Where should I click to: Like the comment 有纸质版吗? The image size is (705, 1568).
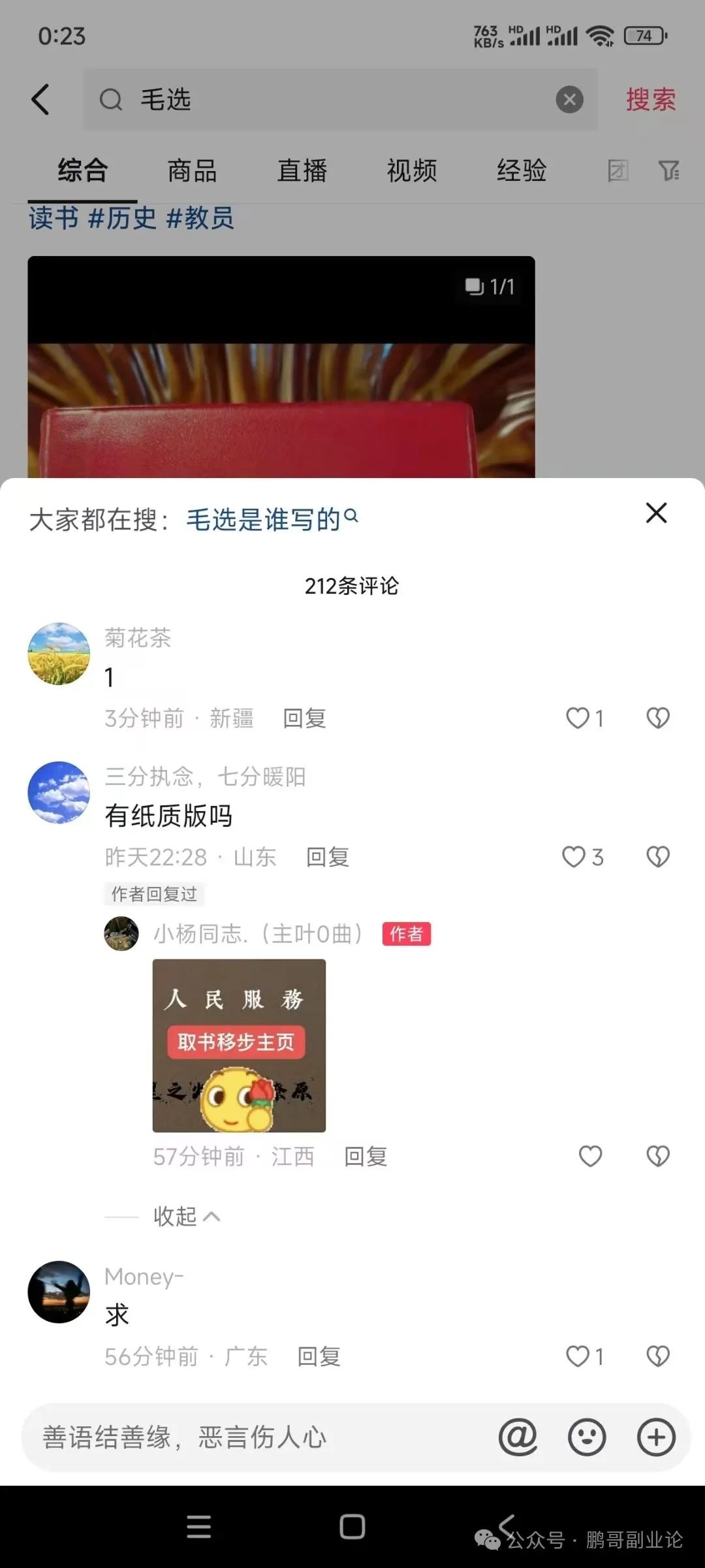574,857
